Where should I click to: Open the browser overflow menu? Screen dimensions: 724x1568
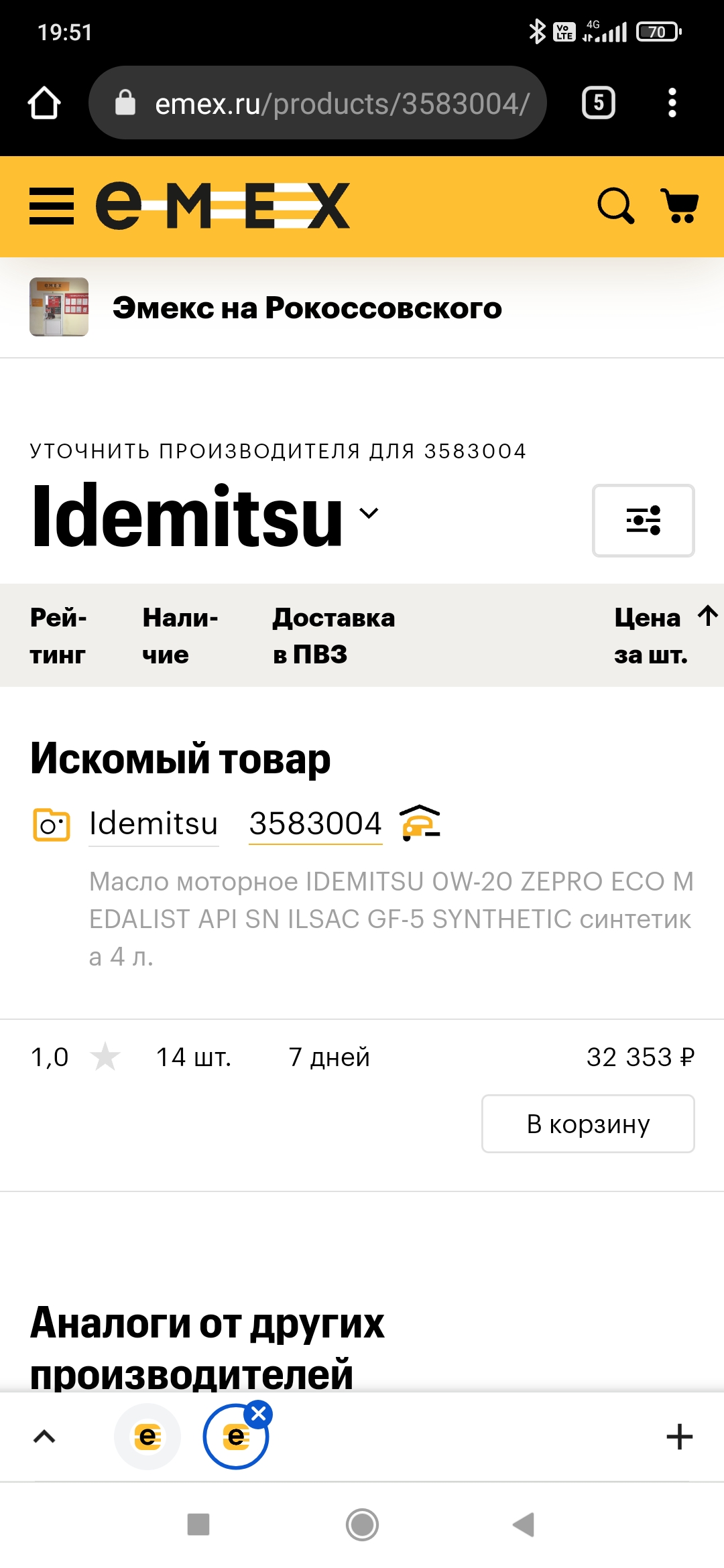672,103
